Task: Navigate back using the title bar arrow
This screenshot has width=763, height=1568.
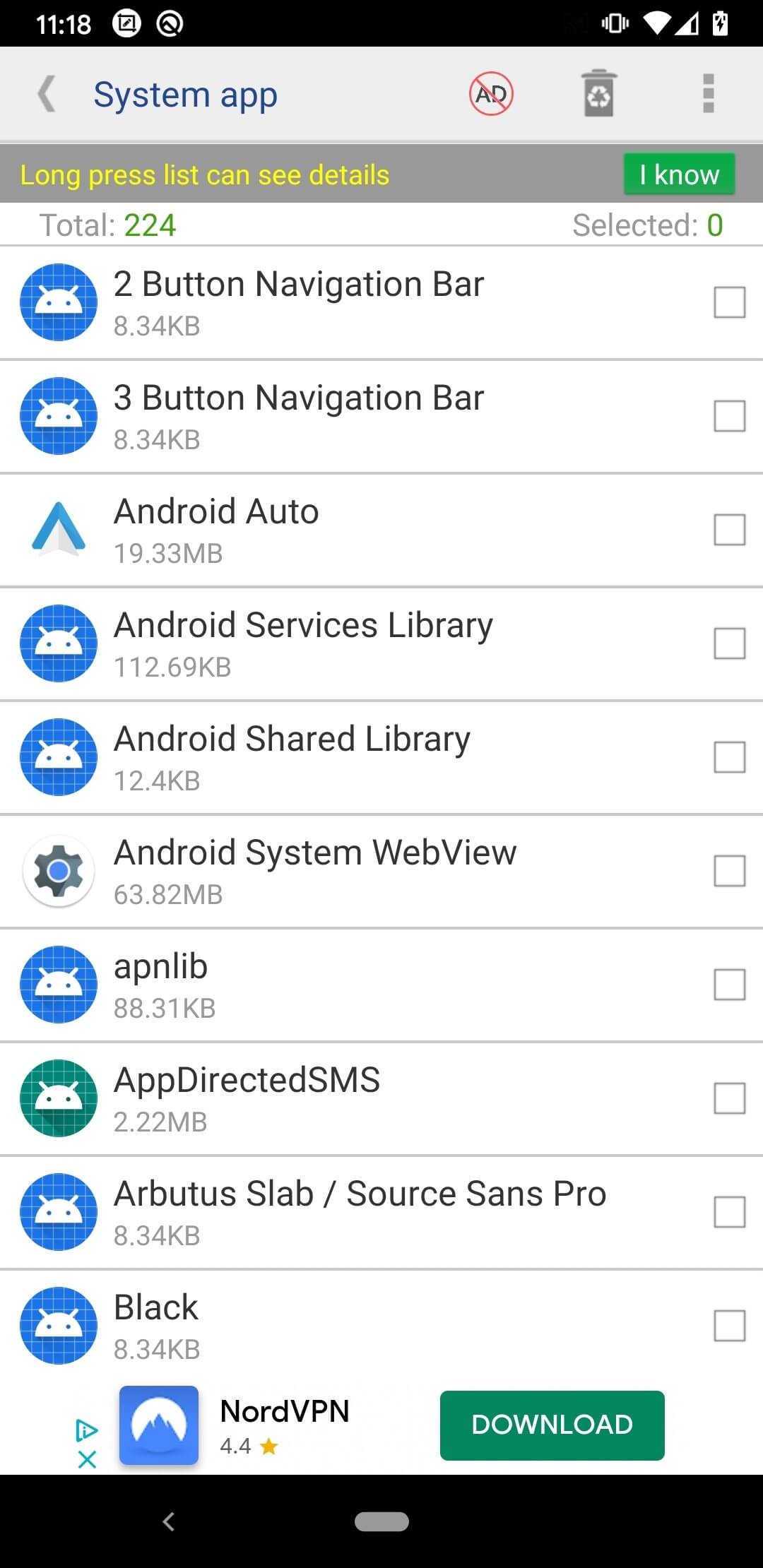Action: tap(47, 93)
